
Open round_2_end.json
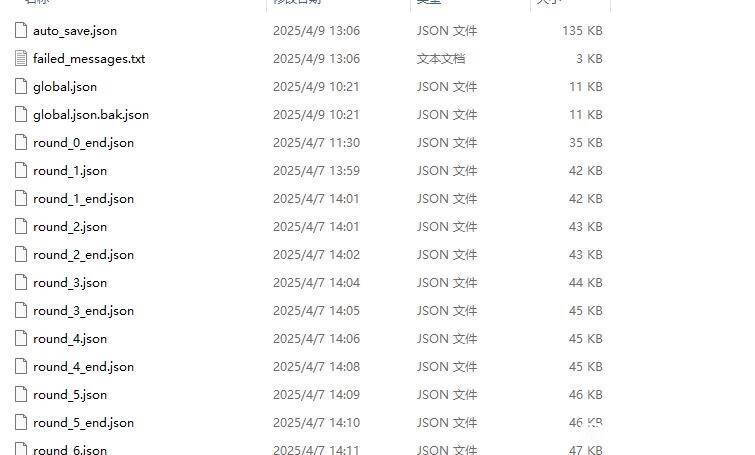[83, 255]
